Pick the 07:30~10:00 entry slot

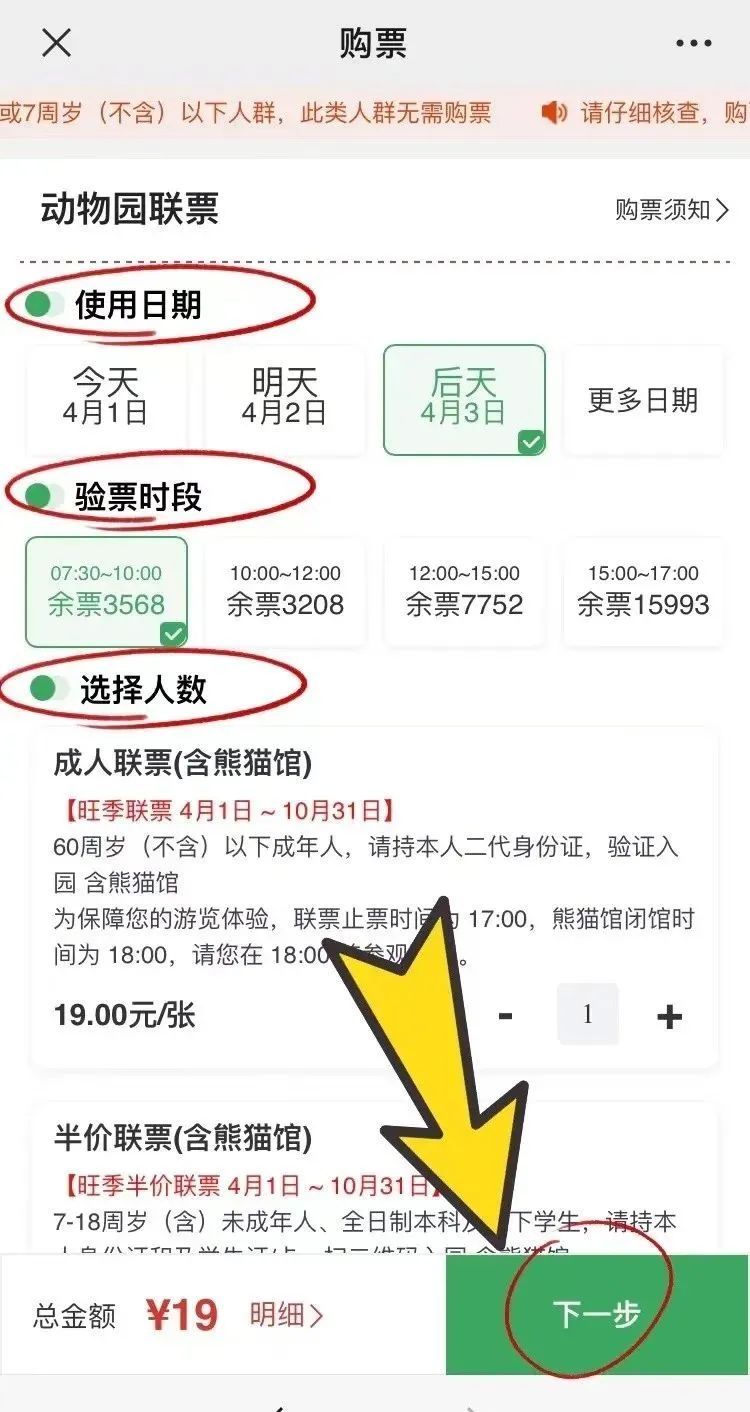pyautogui.click(x=106, y=592)
